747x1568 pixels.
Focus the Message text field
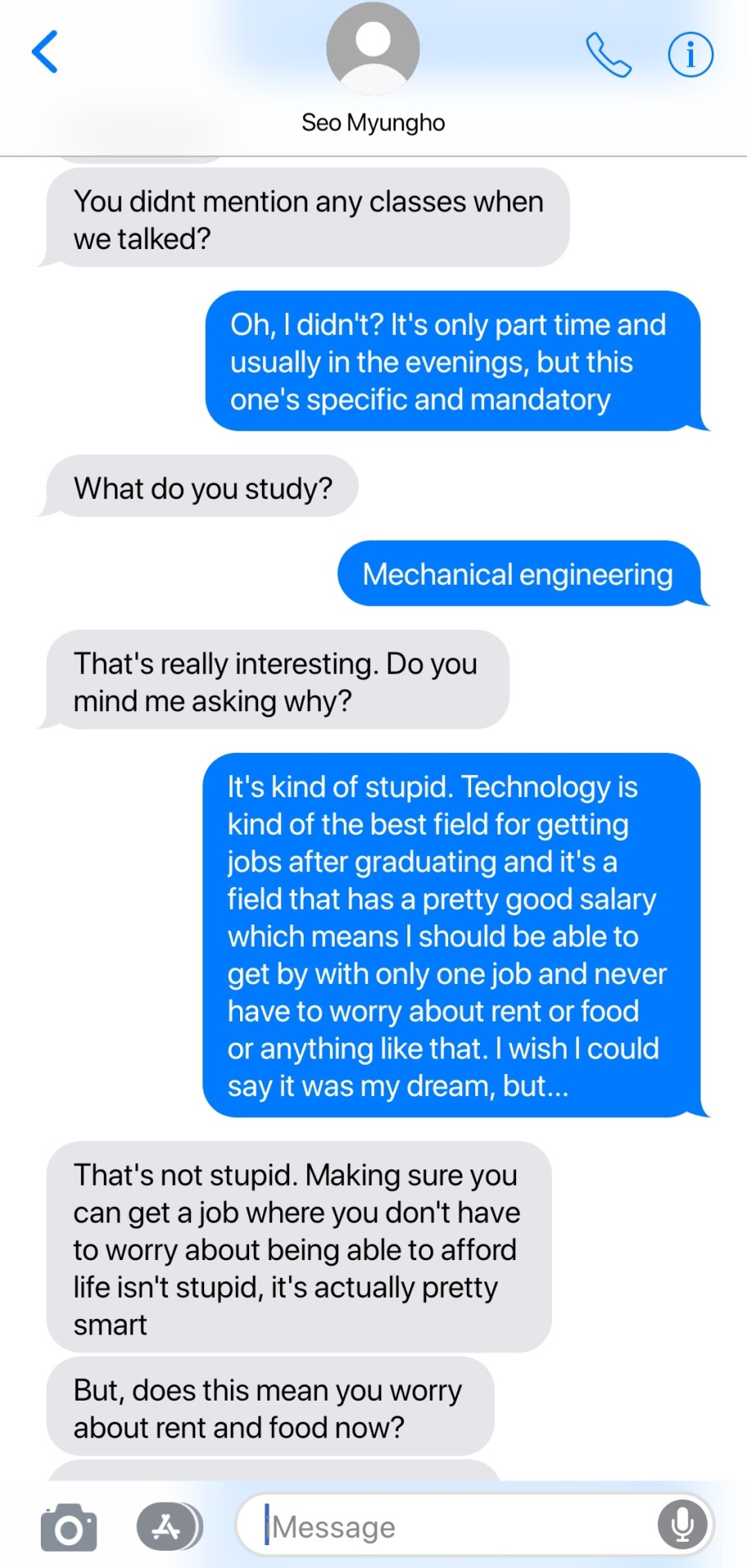(x=457, y=1526)
